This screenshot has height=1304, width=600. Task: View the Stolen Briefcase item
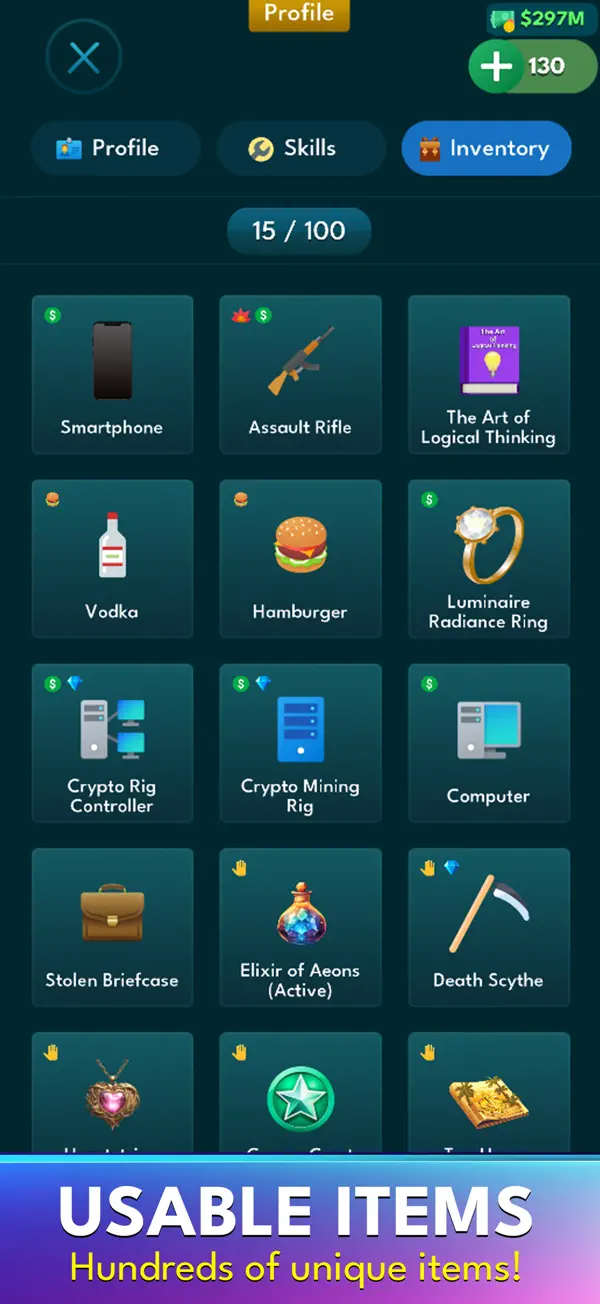click(x=112, y=926)
